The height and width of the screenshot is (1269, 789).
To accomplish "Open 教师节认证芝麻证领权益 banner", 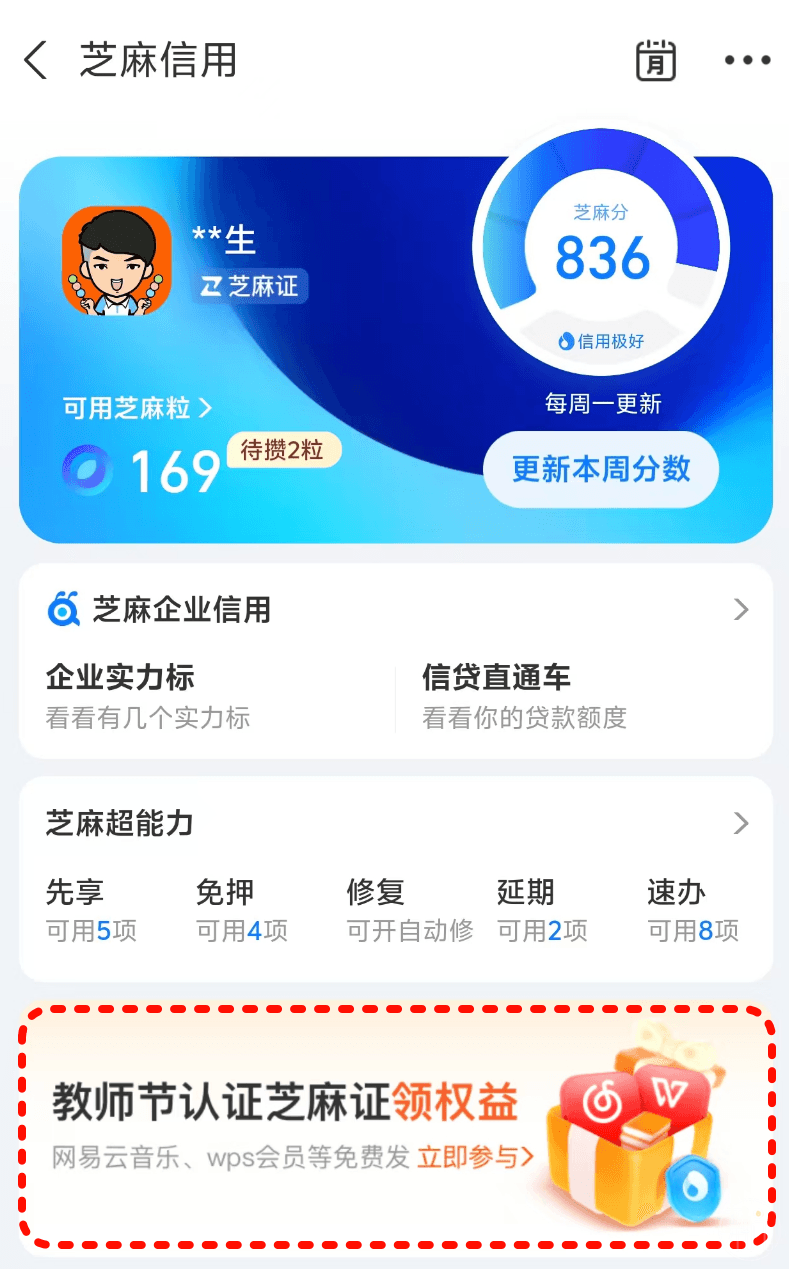I will pyautogui.click(x=395, y=1126).
